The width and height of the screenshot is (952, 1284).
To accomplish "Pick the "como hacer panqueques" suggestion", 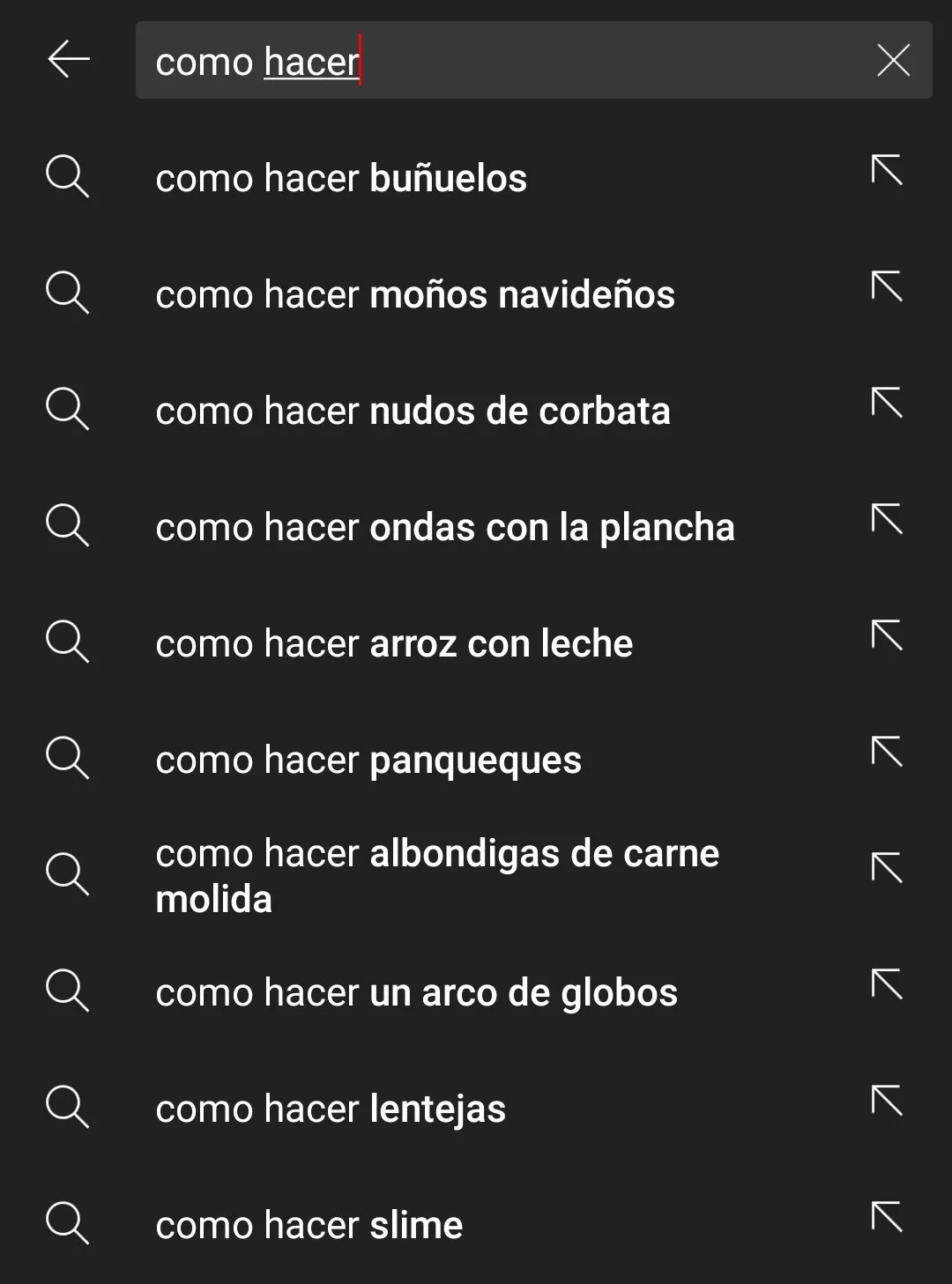I will click(368, 760).
